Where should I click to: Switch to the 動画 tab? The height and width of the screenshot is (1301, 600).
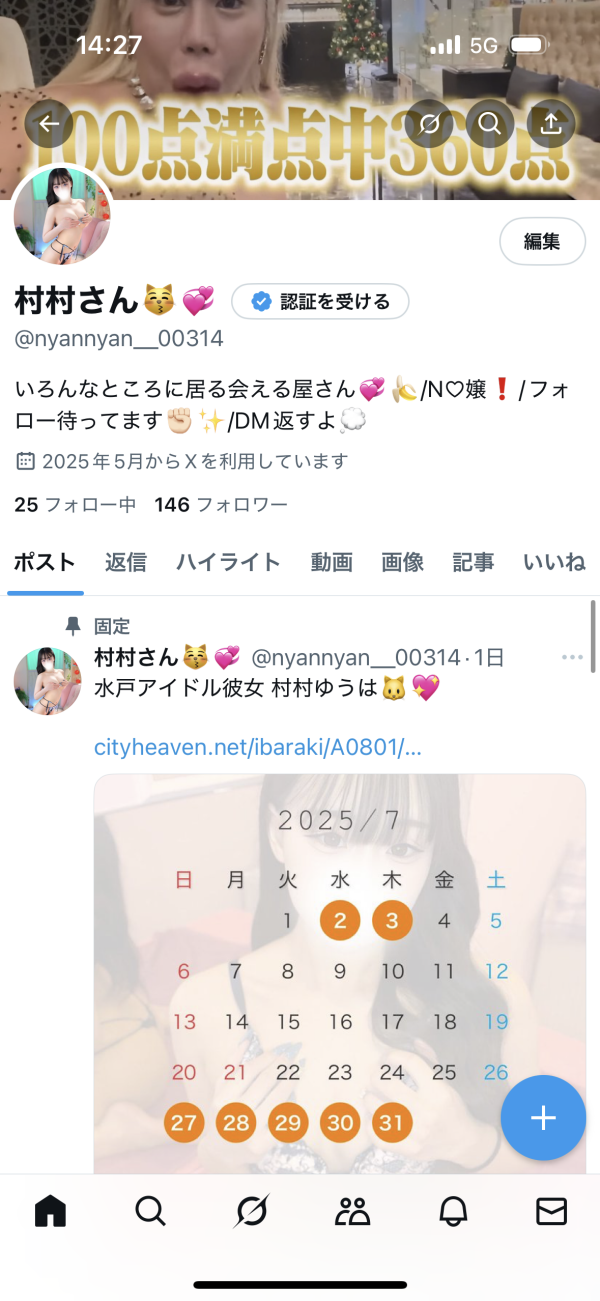[331, 562]
